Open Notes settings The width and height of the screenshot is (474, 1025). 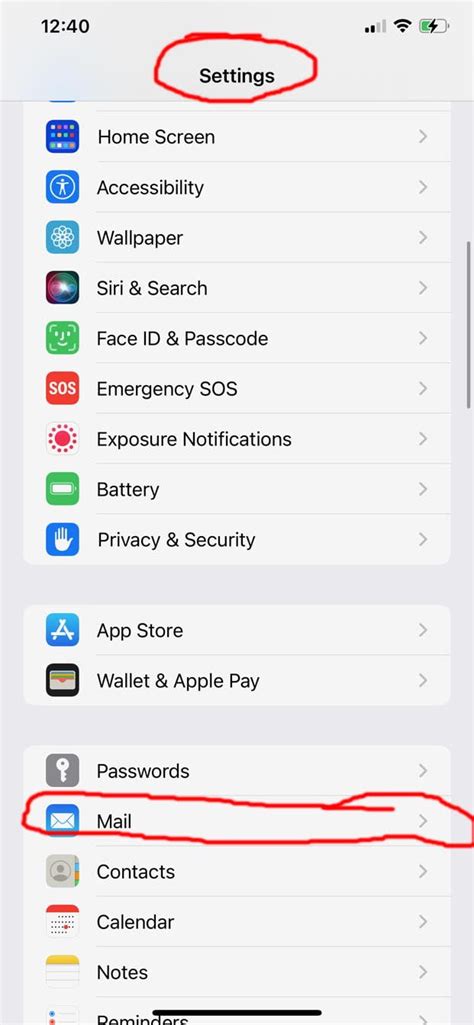[237, 972]
